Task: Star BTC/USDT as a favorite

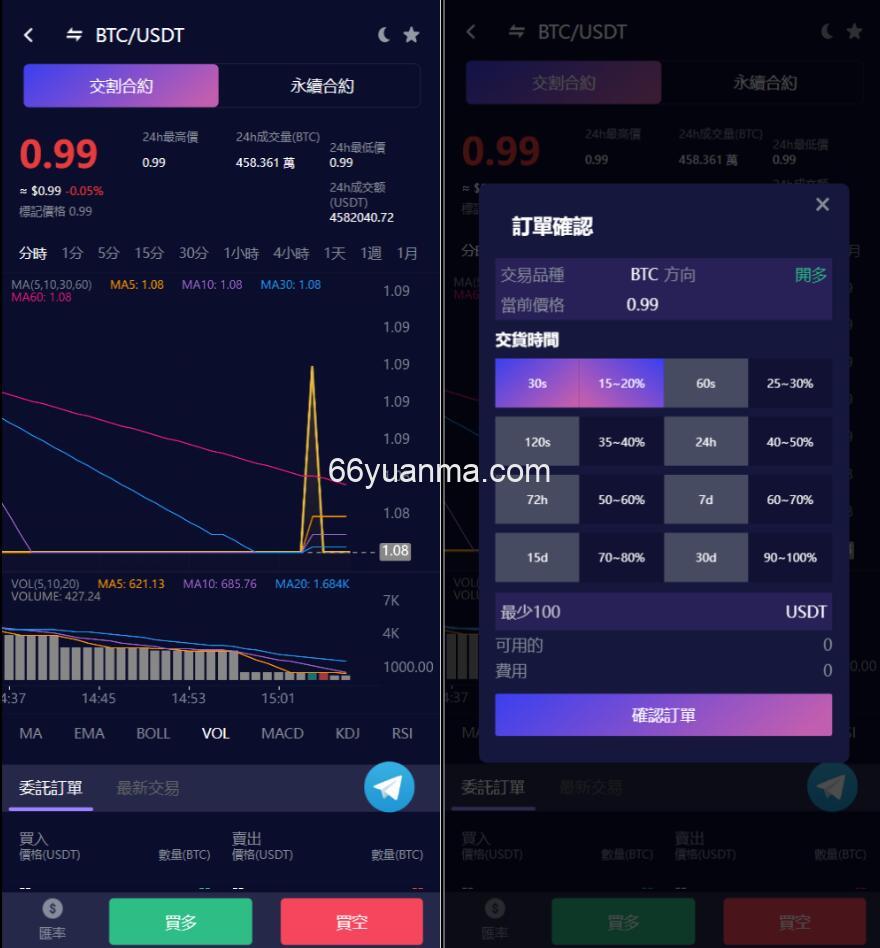Action: [412, 34]
